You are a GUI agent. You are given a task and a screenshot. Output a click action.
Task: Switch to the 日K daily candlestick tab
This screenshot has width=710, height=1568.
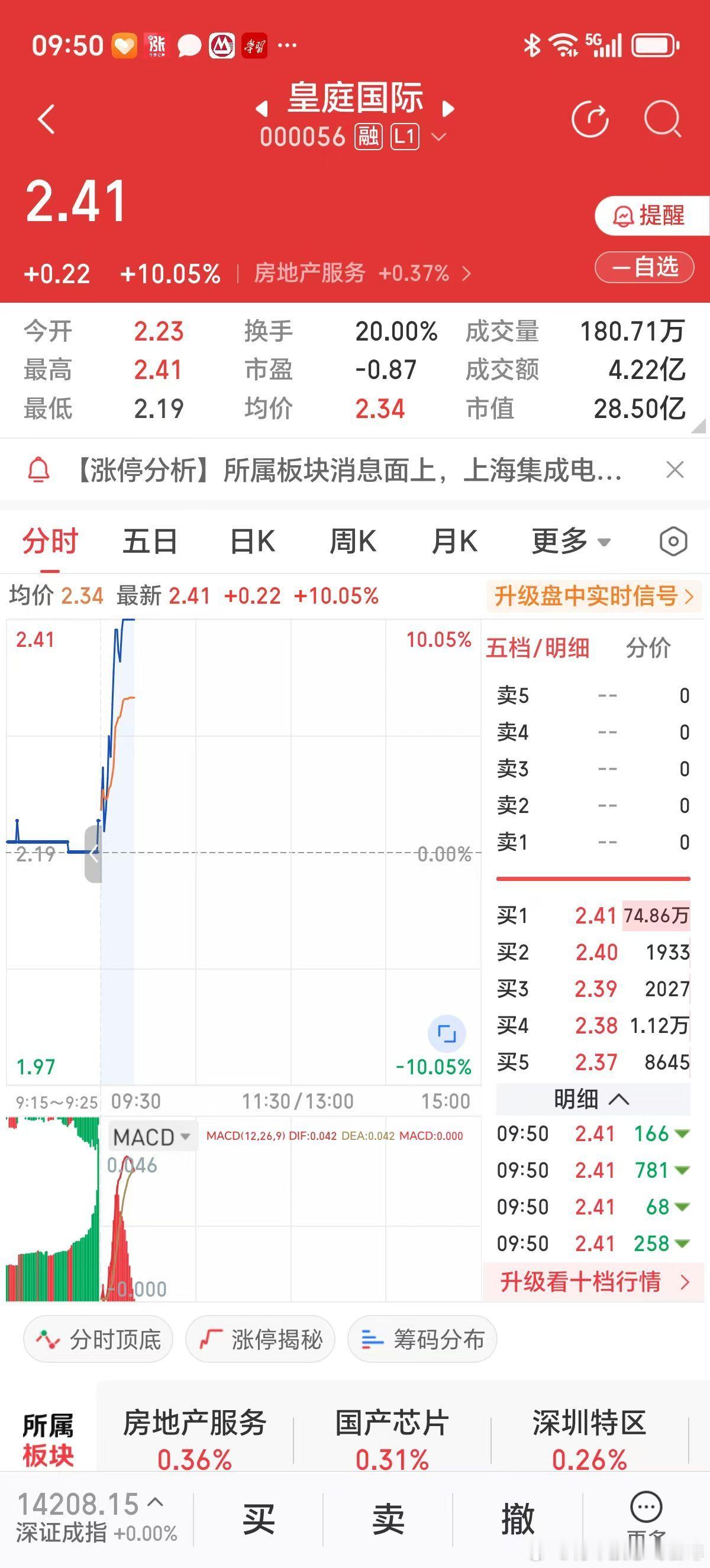point(253,541)
